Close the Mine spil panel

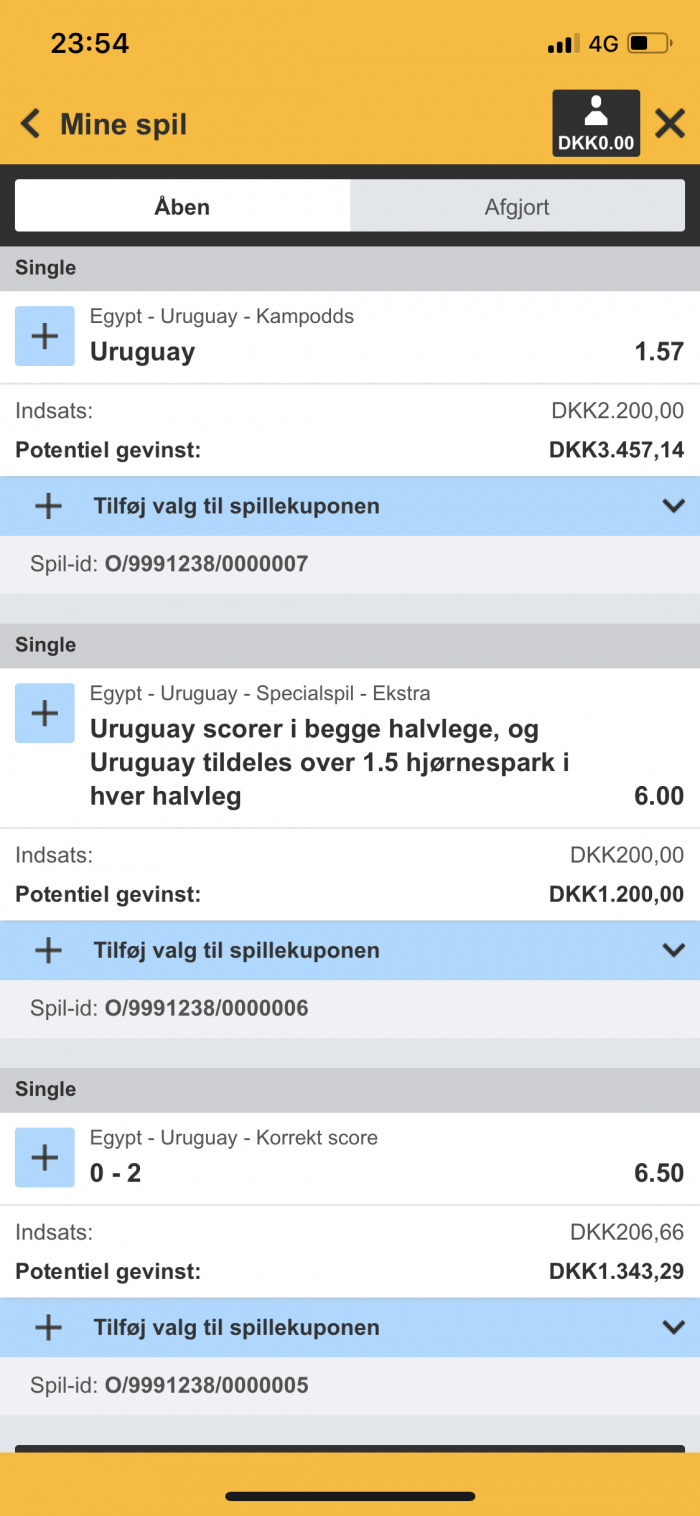click(670, 124)
